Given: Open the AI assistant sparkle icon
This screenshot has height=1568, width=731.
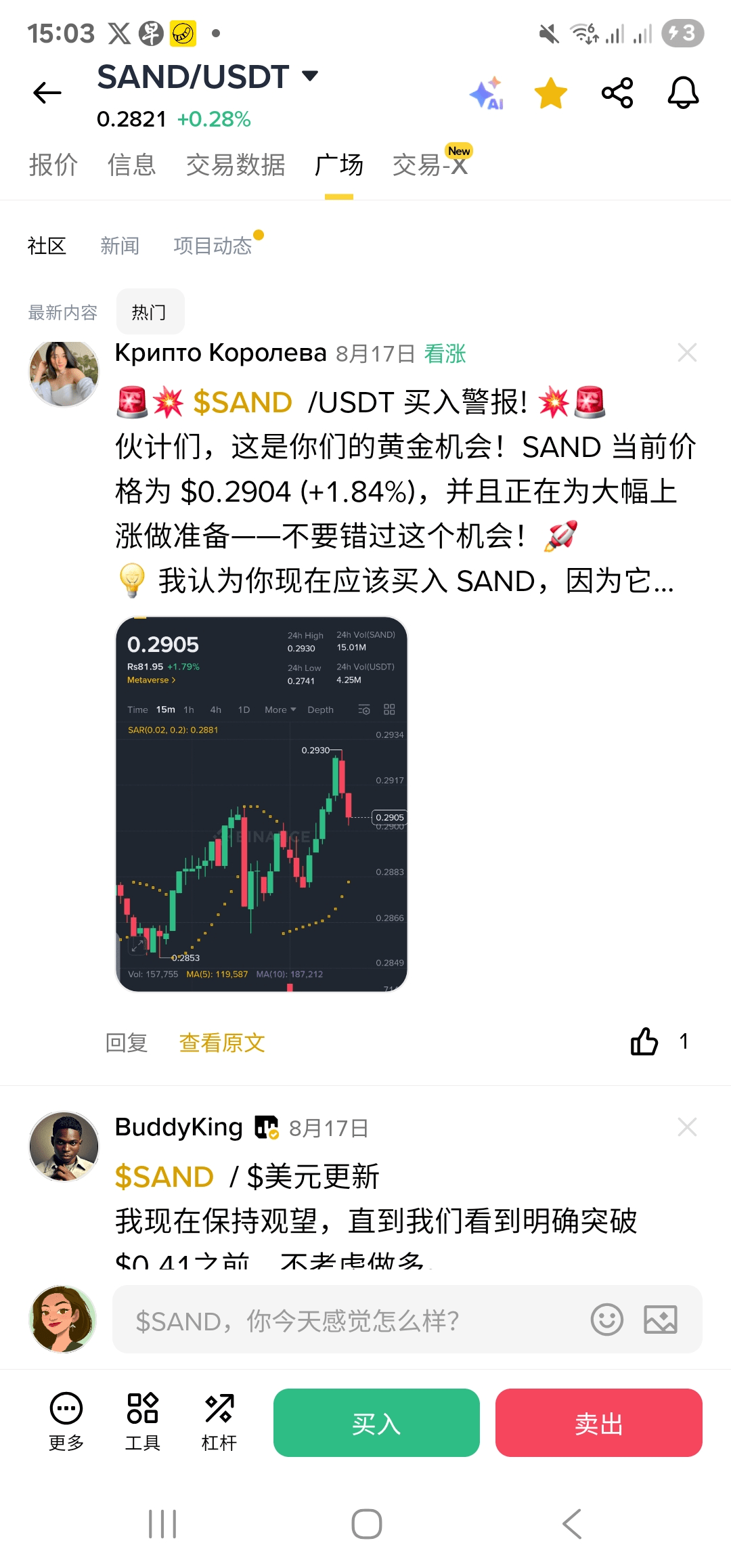Looking at the screenshot, I should click(486, 93).
